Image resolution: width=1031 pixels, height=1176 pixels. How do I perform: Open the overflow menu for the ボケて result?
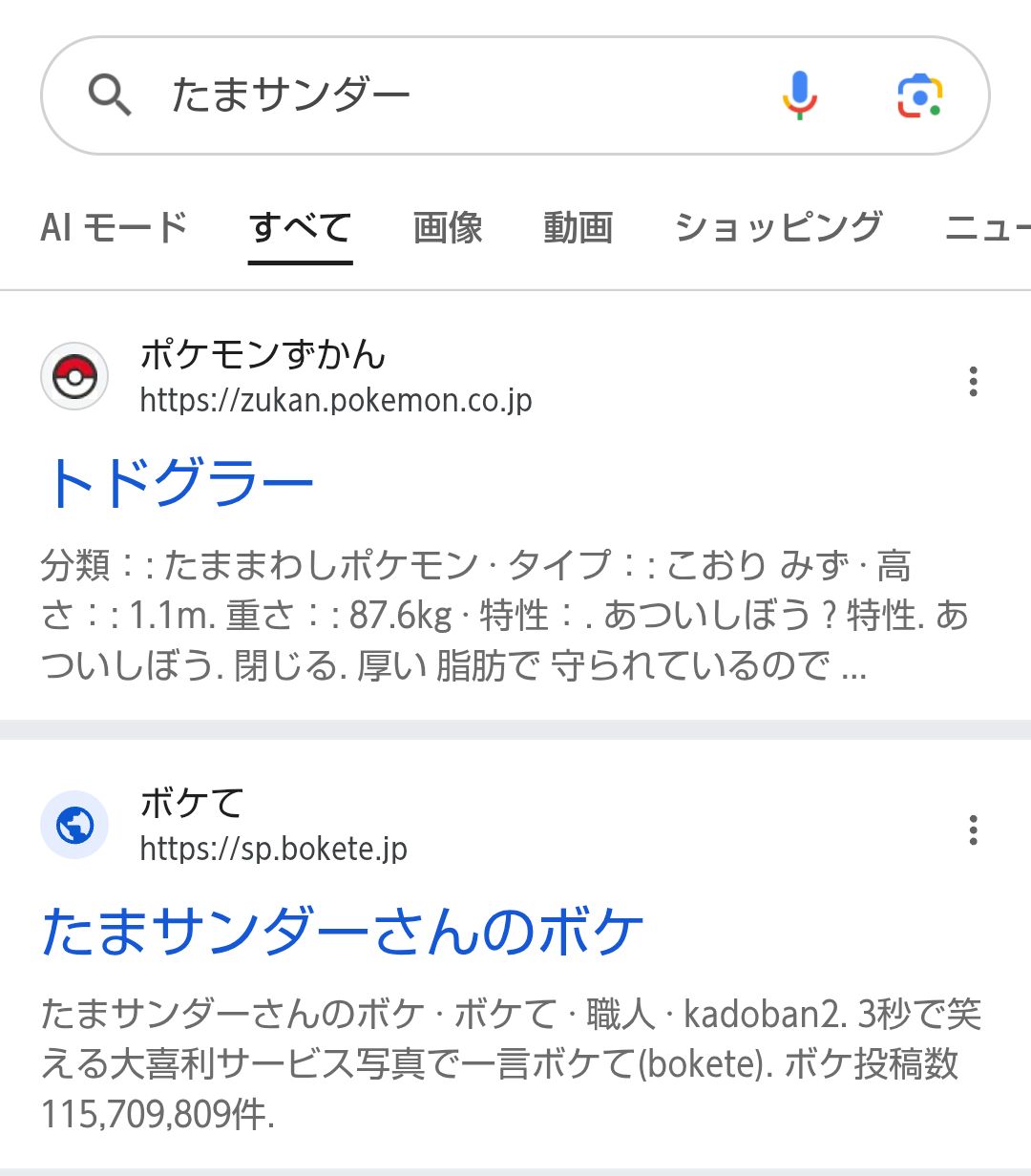coord(973,829)
